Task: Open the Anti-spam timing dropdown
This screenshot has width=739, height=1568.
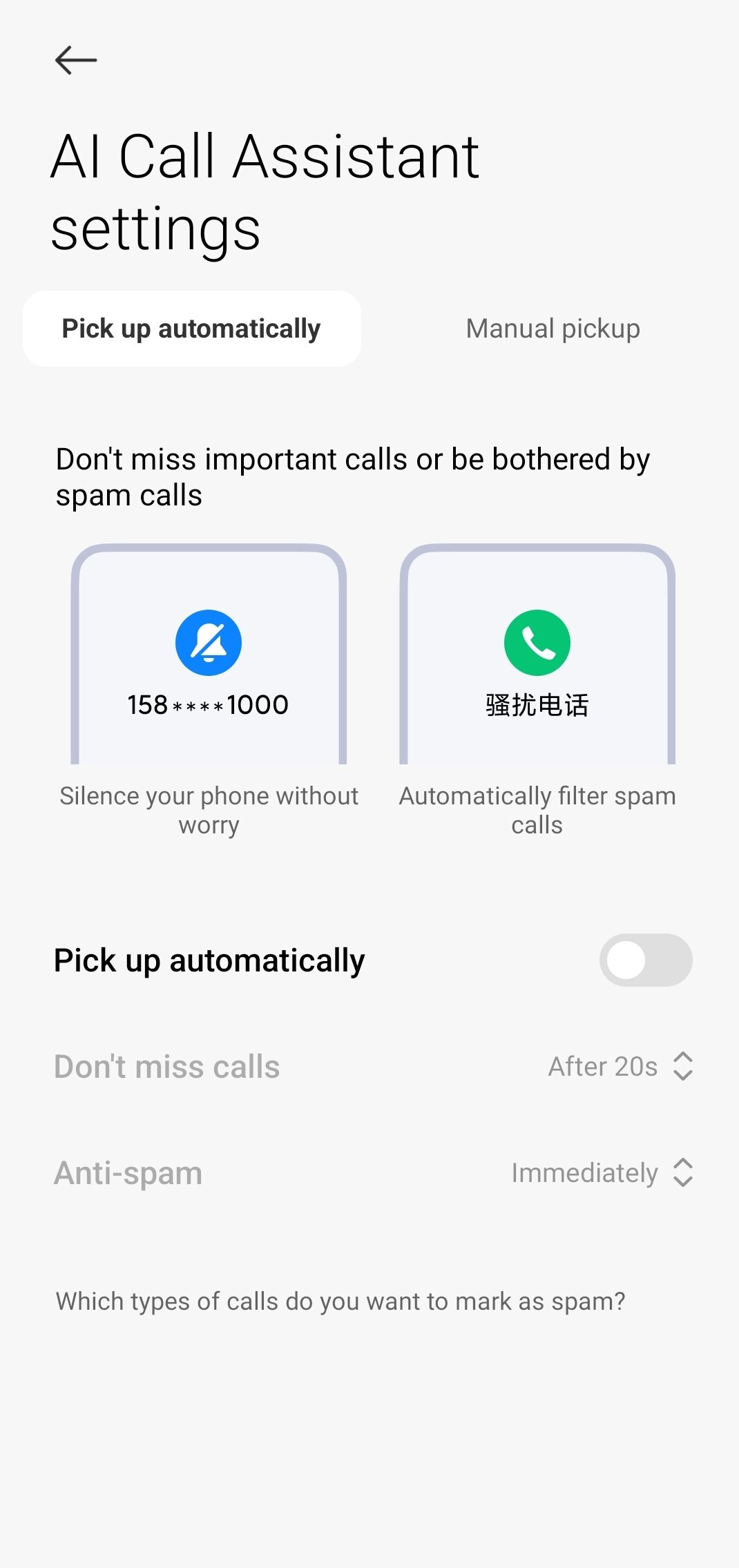Action: pos(601,1173)
